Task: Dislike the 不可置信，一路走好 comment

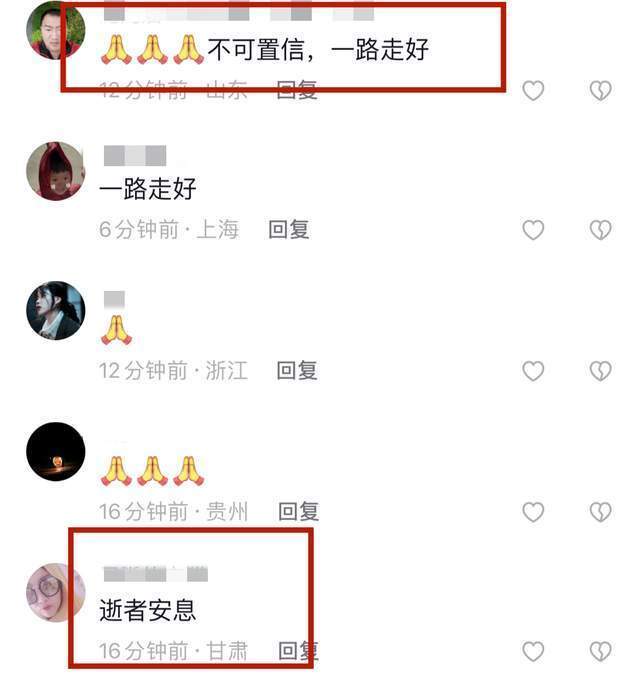Action: click(599, 91)
